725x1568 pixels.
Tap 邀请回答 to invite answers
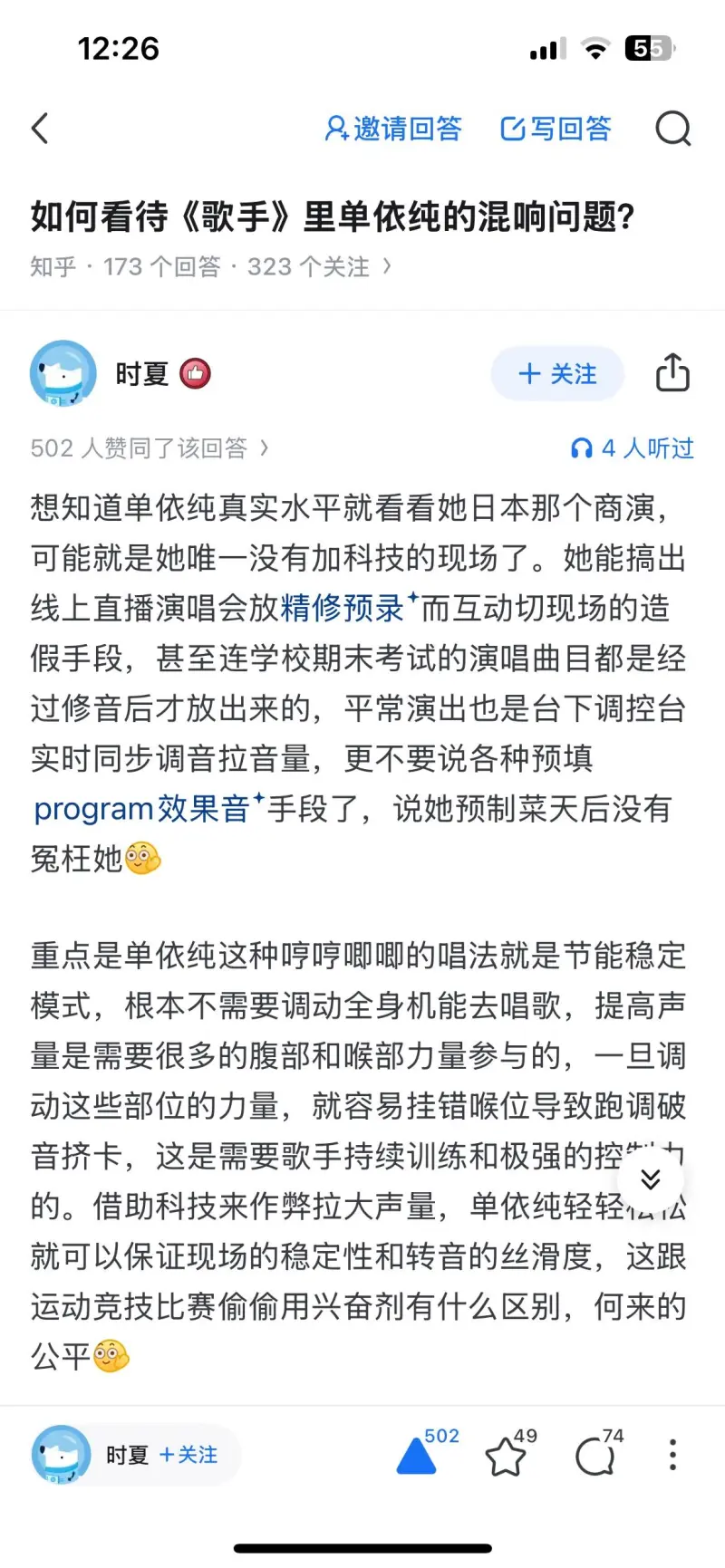pyautogui.click(x=394, y=129)
